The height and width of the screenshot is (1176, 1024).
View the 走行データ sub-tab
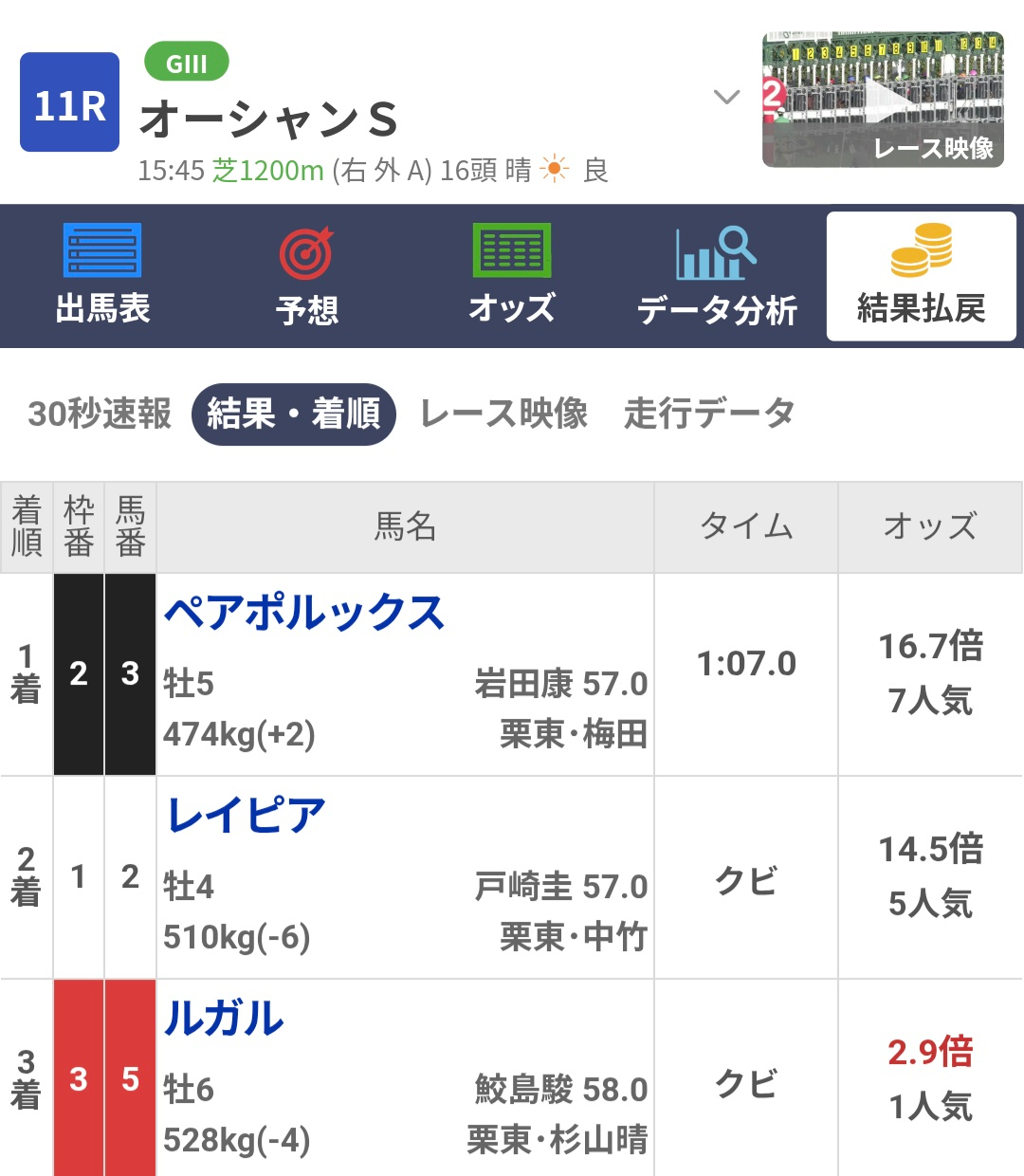[709, 413]
